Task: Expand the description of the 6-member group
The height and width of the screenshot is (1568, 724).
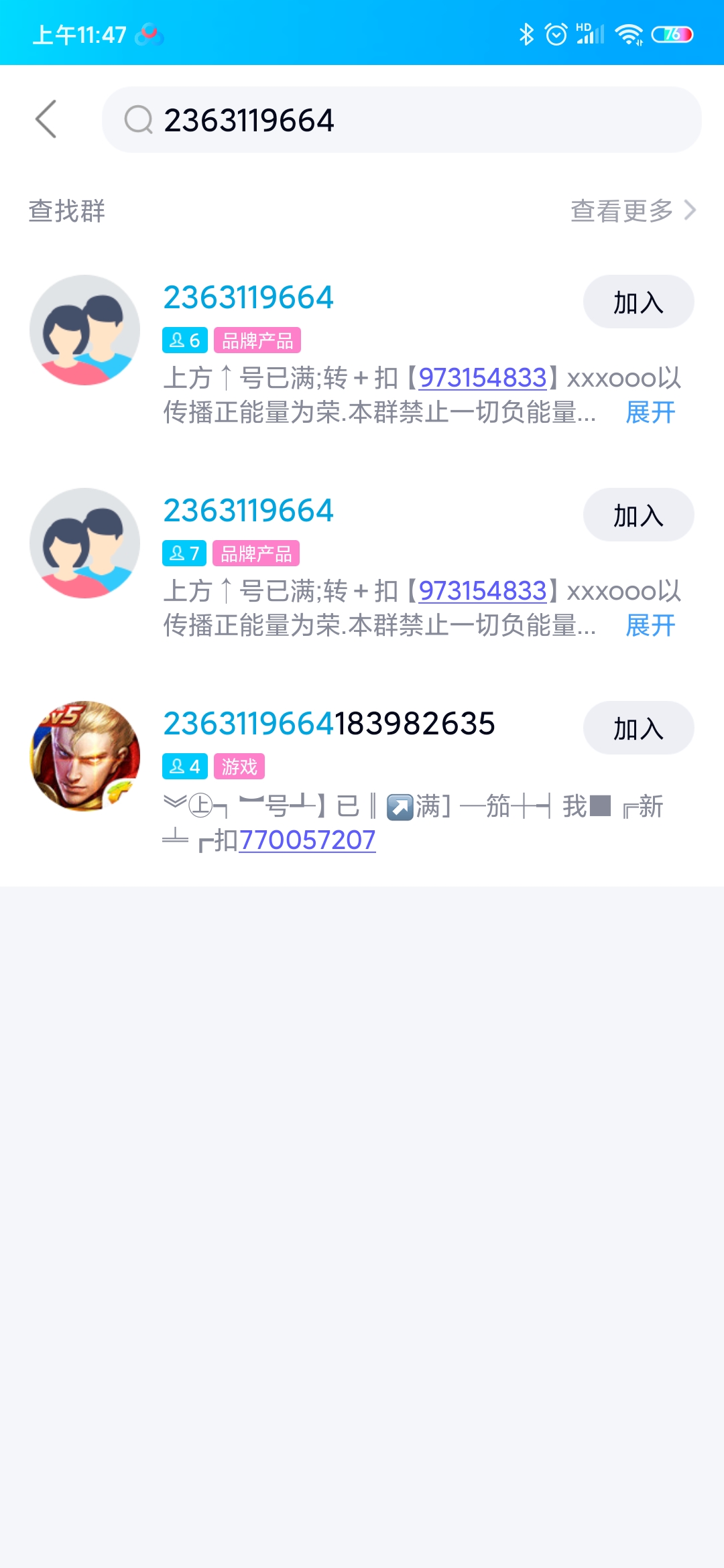Action: (x=650, y=413)
